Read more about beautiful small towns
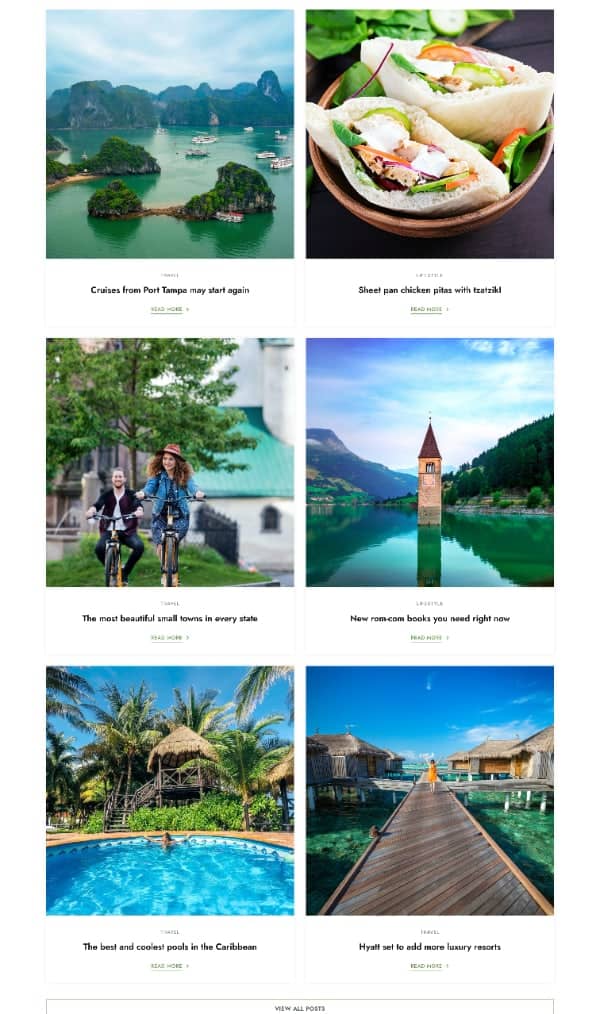This screenshot has width=600, height=1014. point(169,638)
